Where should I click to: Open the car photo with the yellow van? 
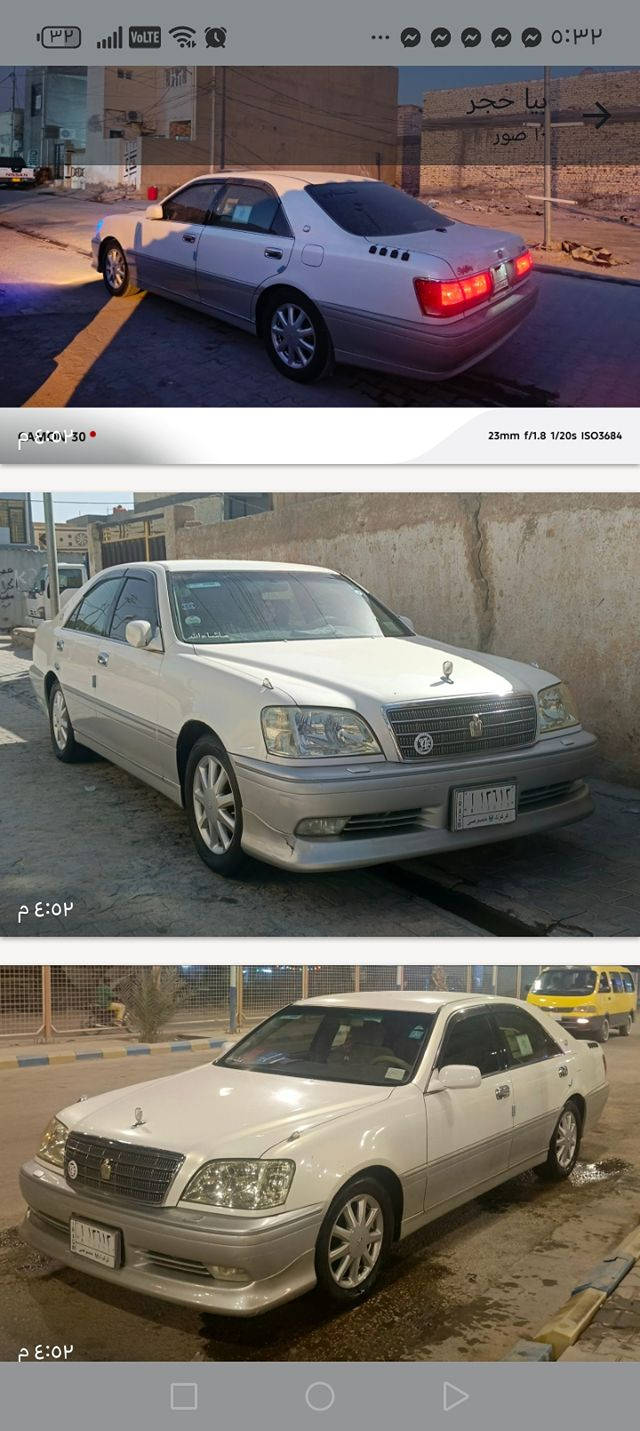(320, 1162)
